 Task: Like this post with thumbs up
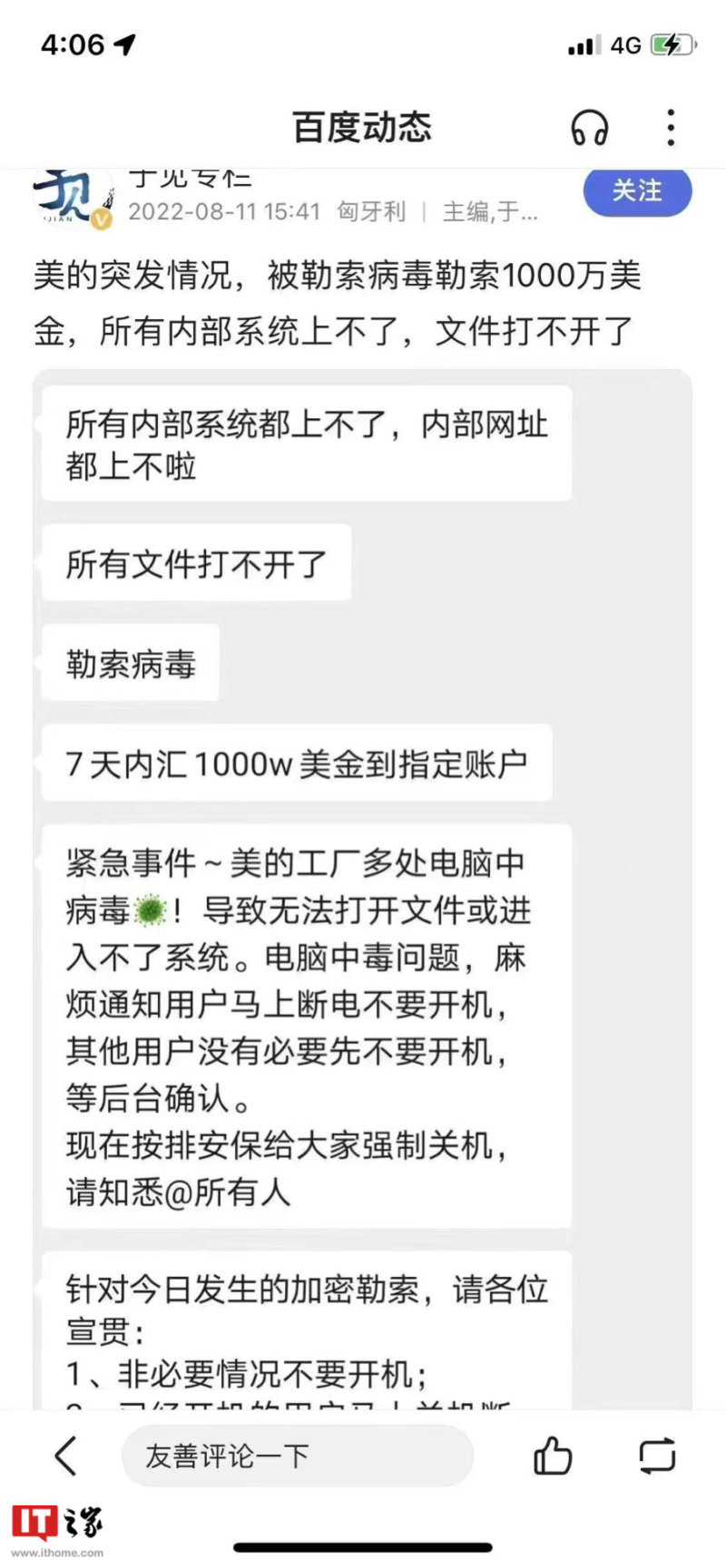(552, 1456)
